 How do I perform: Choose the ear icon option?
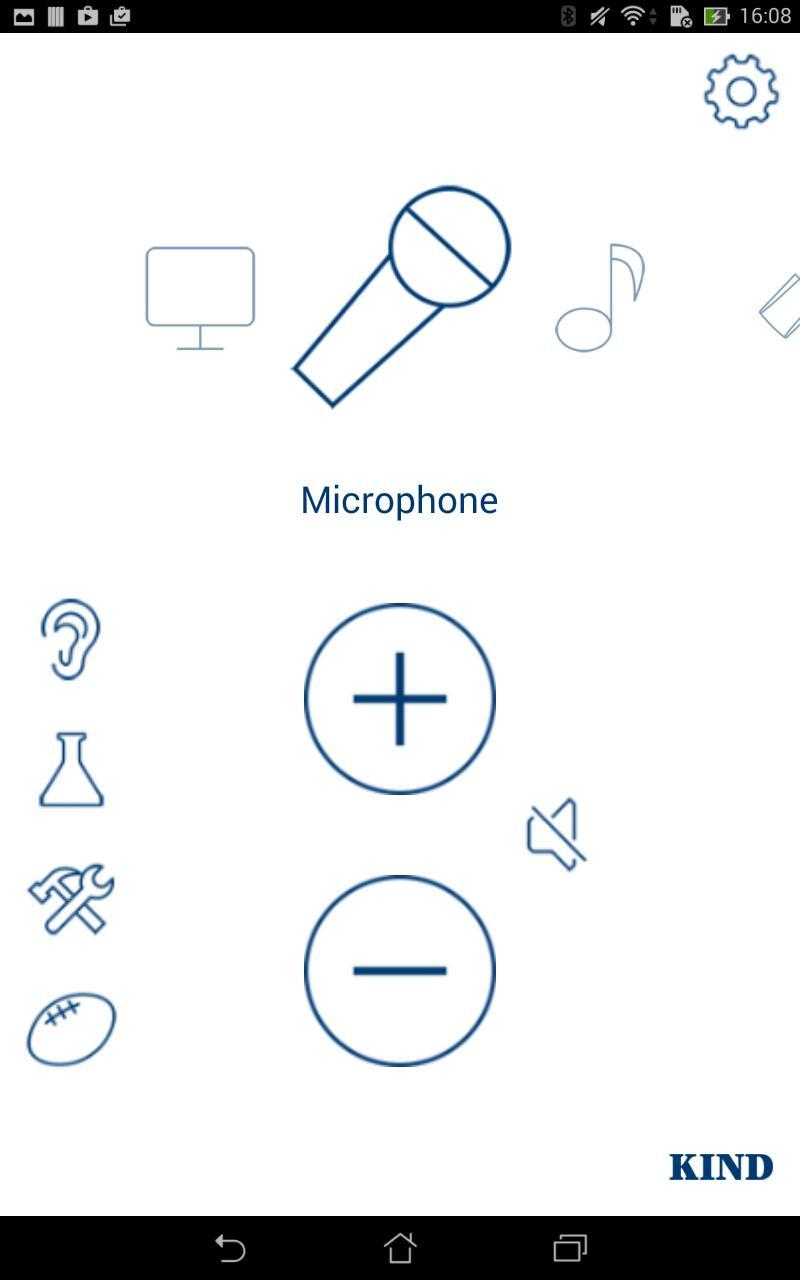(70, 640)
